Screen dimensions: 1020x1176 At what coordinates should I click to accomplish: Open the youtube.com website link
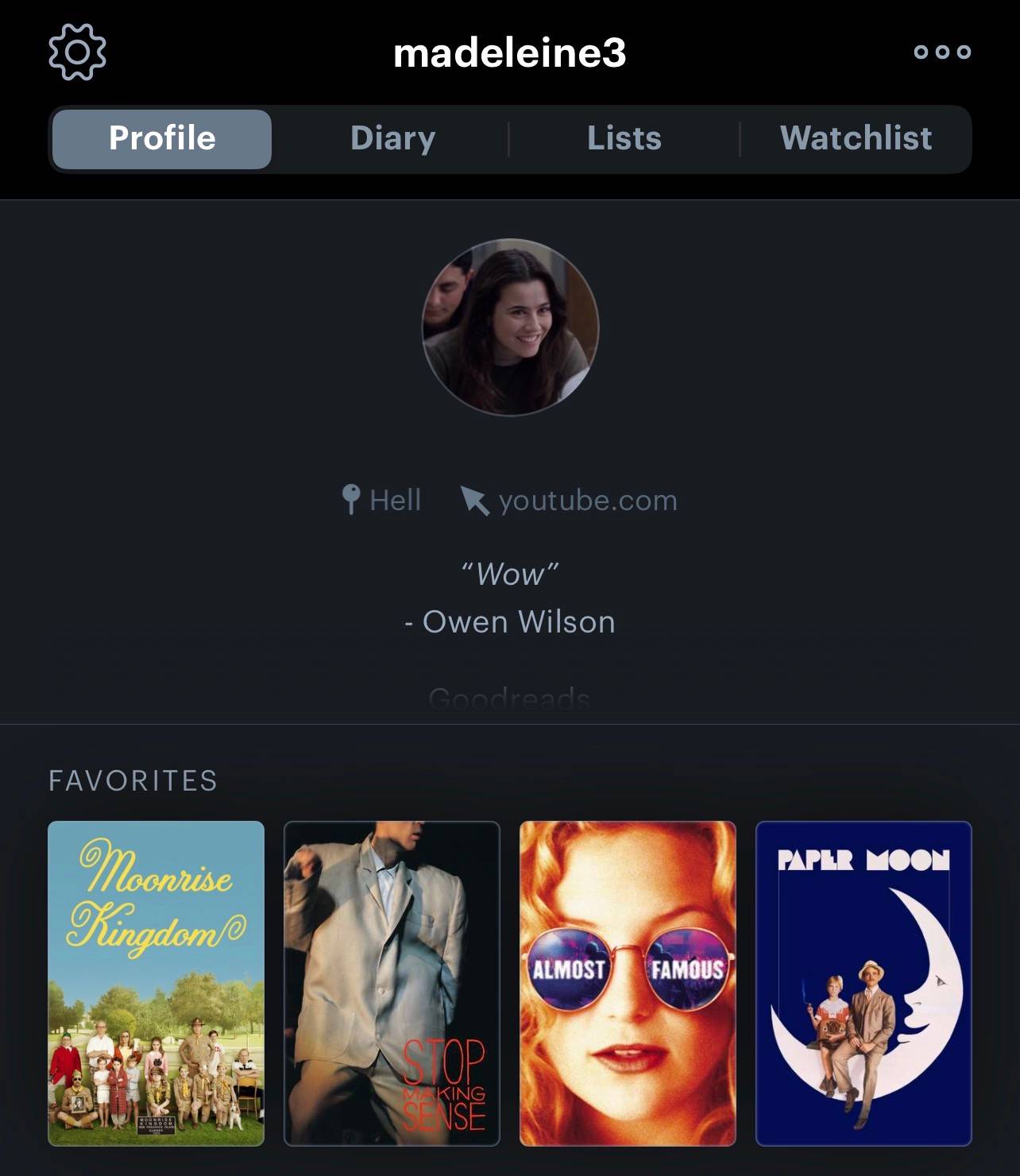[x=570, y=501]
